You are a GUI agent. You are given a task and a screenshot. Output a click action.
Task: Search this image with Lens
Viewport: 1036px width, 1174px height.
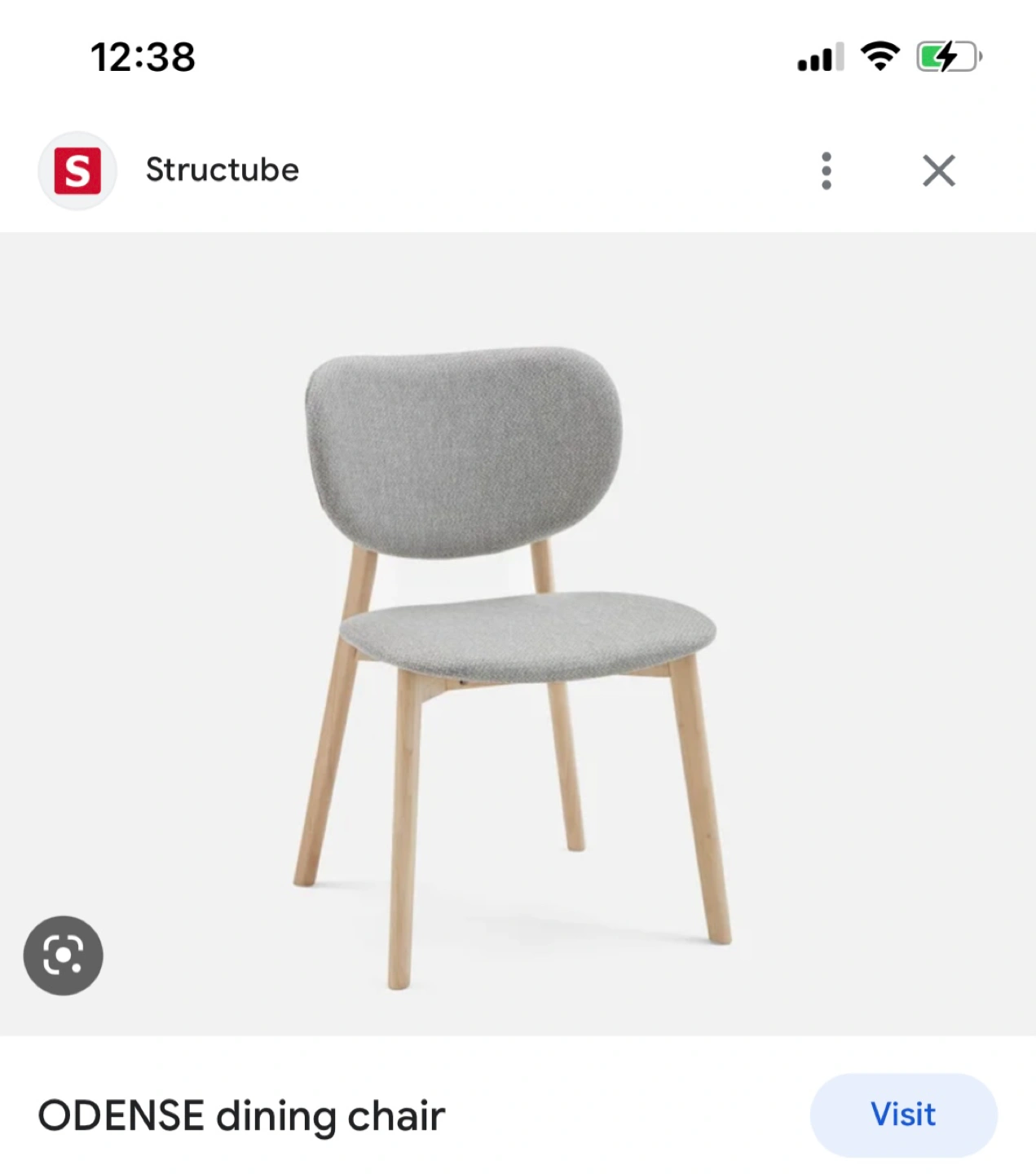(64, 956)
